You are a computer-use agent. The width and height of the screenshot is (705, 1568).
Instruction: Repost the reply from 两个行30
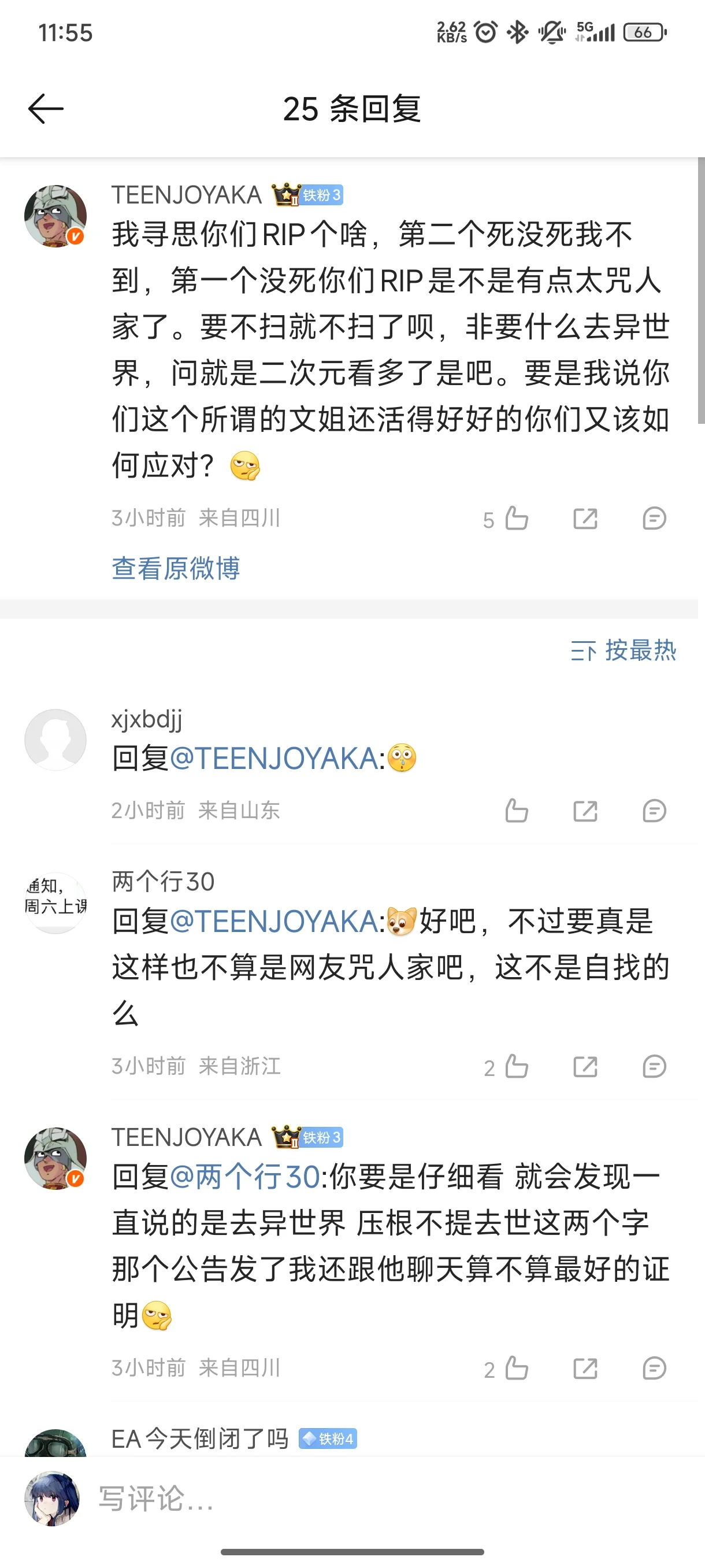tap(585, 1066)
